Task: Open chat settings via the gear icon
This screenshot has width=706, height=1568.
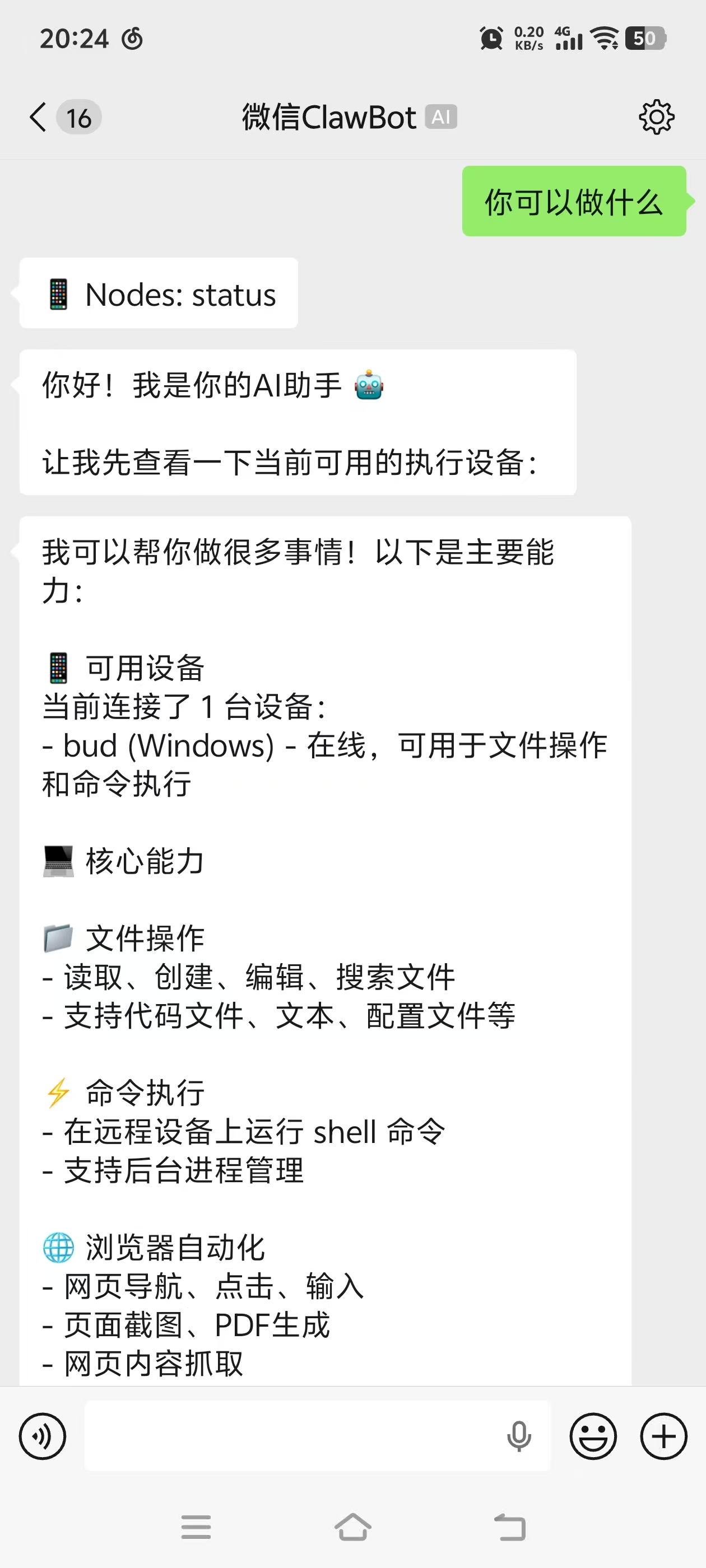Action: (657, 117)
